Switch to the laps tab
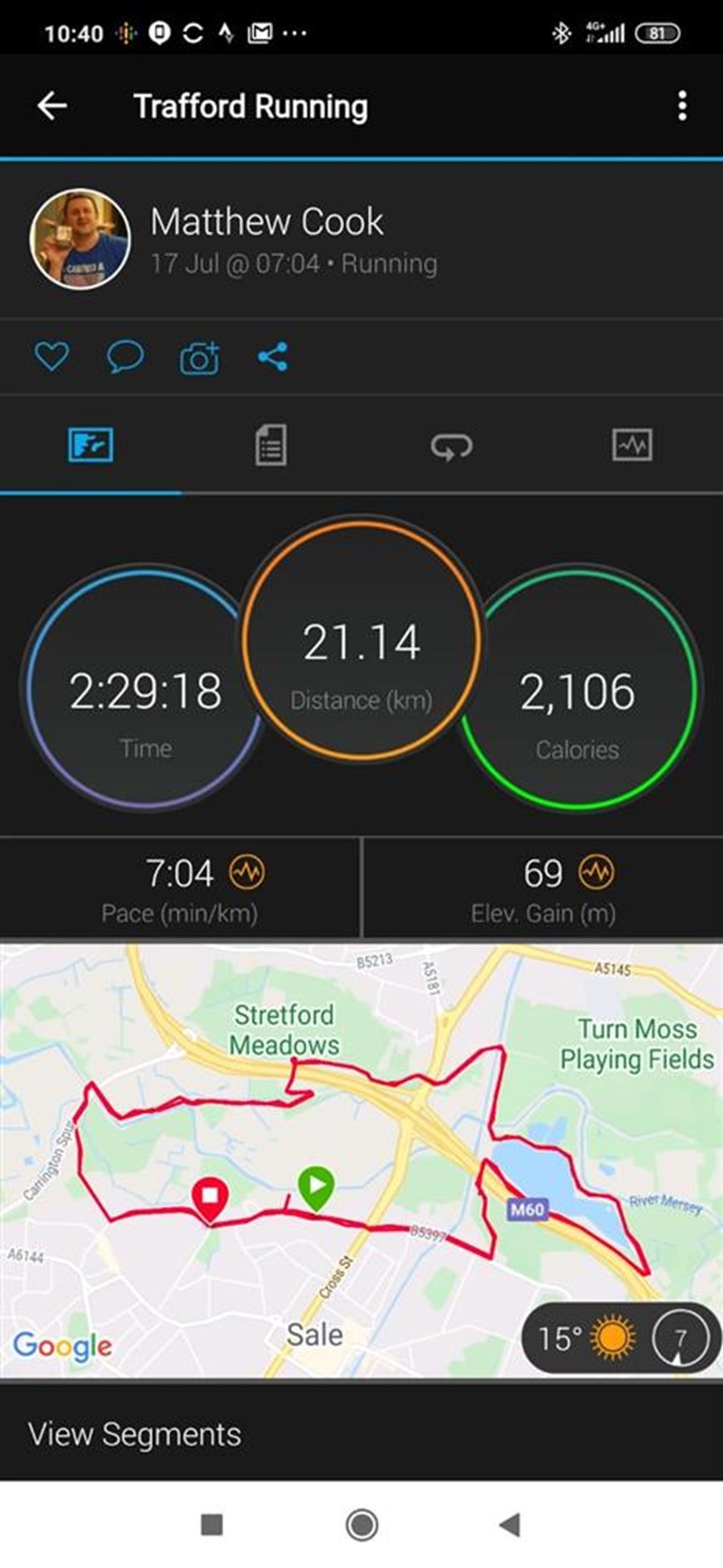 point(451,446)
